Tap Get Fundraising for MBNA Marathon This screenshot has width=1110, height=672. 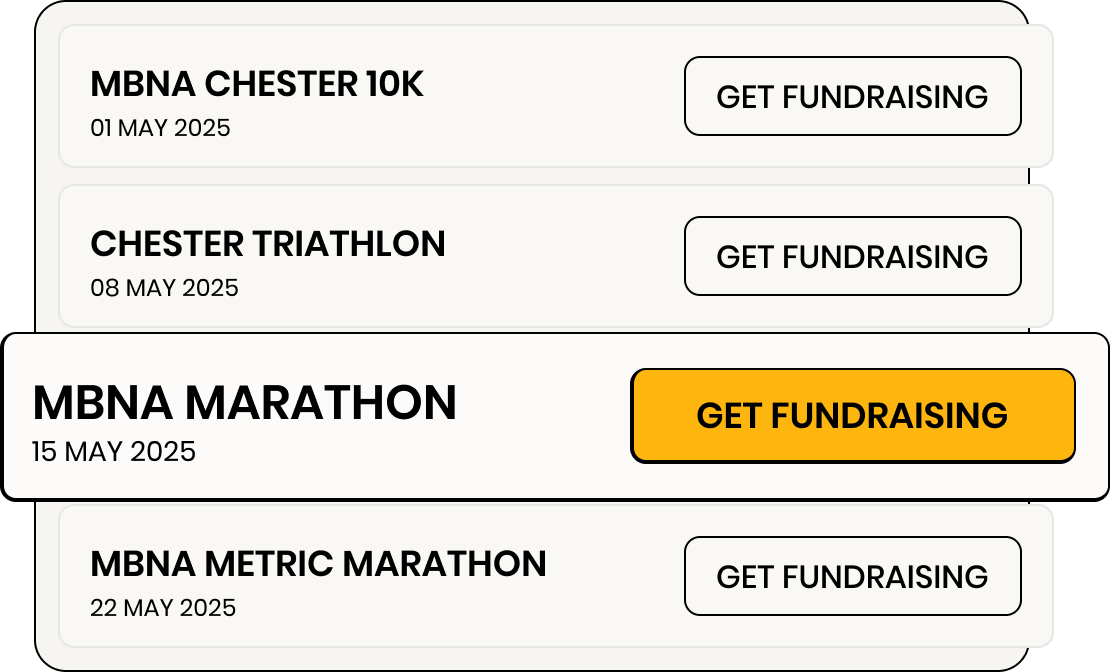[x=852, y=415]
